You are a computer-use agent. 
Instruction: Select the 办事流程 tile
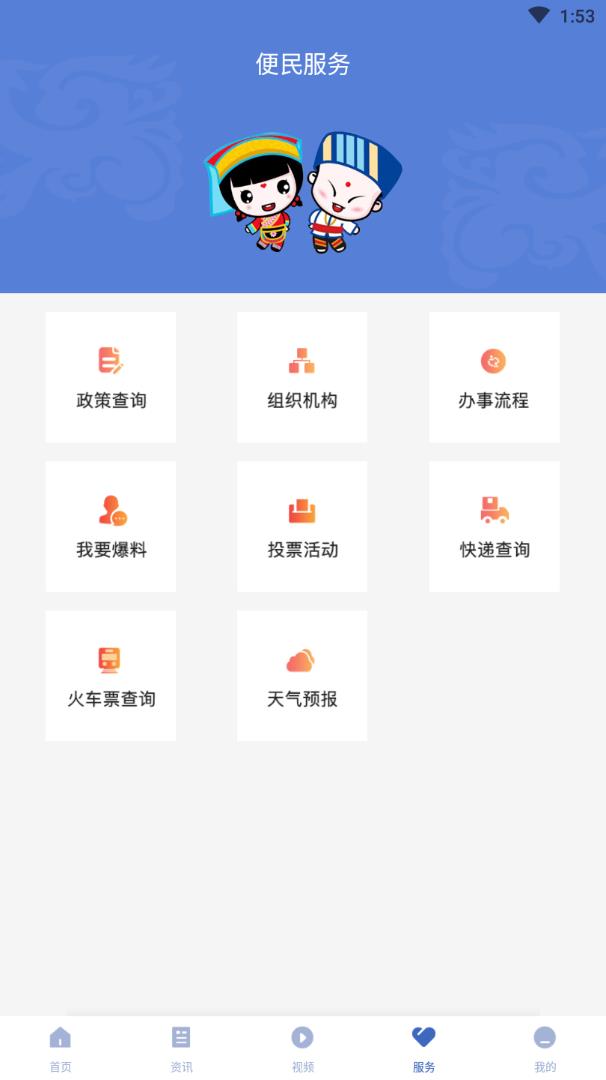pos(494,377)
